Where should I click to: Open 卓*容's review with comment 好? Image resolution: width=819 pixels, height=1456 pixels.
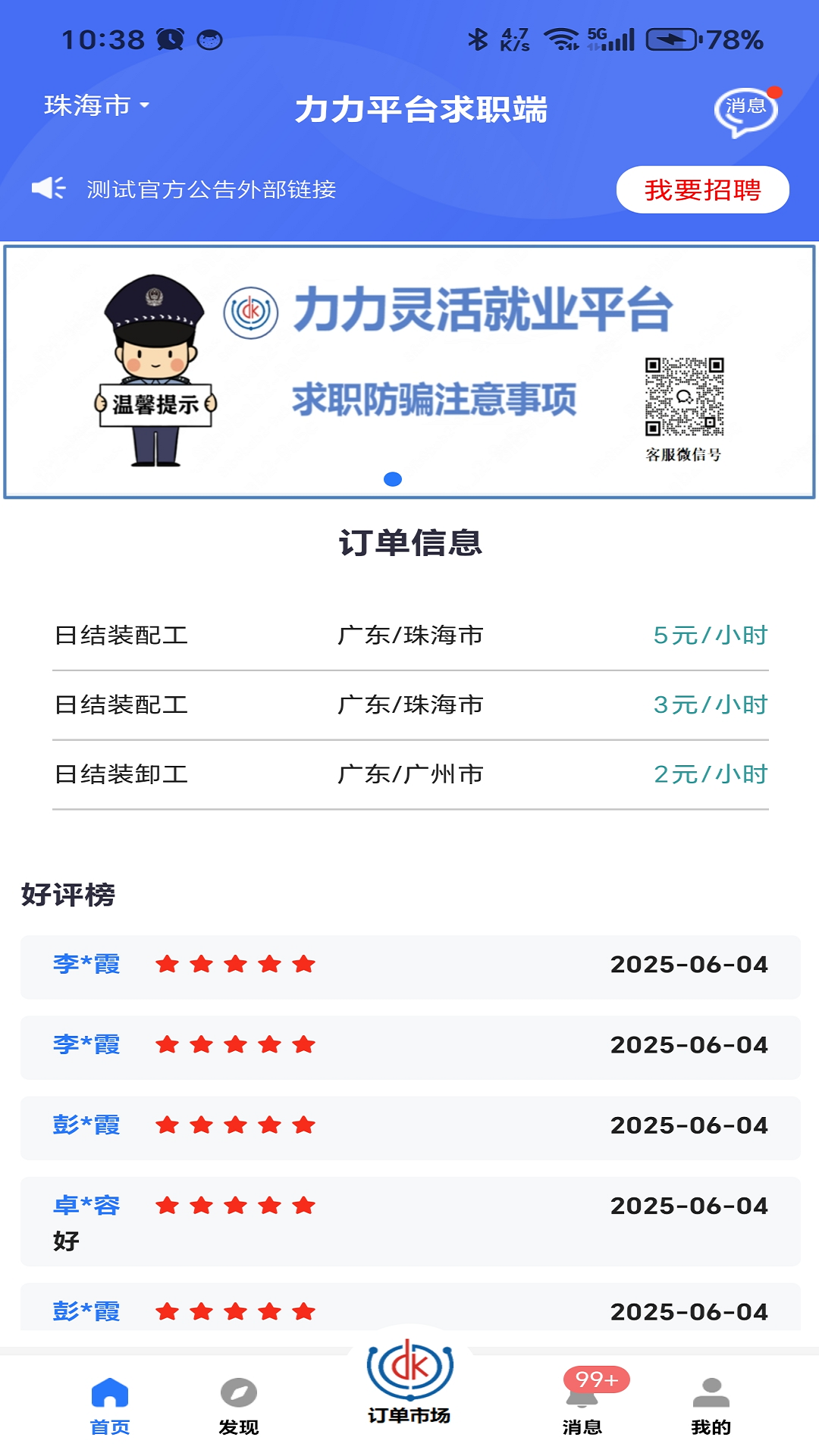click(x=409, y=1221)
